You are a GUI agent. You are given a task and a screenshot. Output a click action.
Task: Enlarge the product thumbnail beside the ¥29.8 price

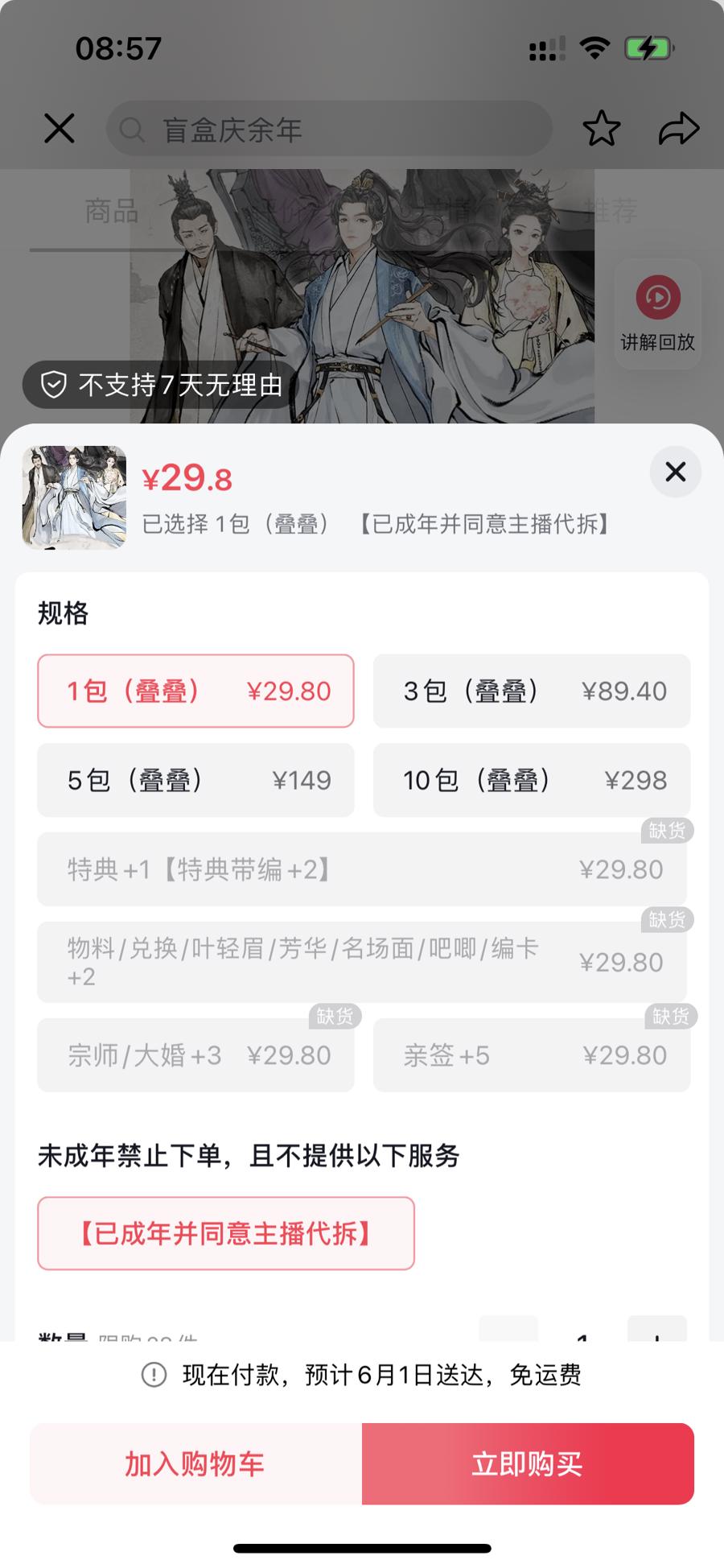point(74,497)
